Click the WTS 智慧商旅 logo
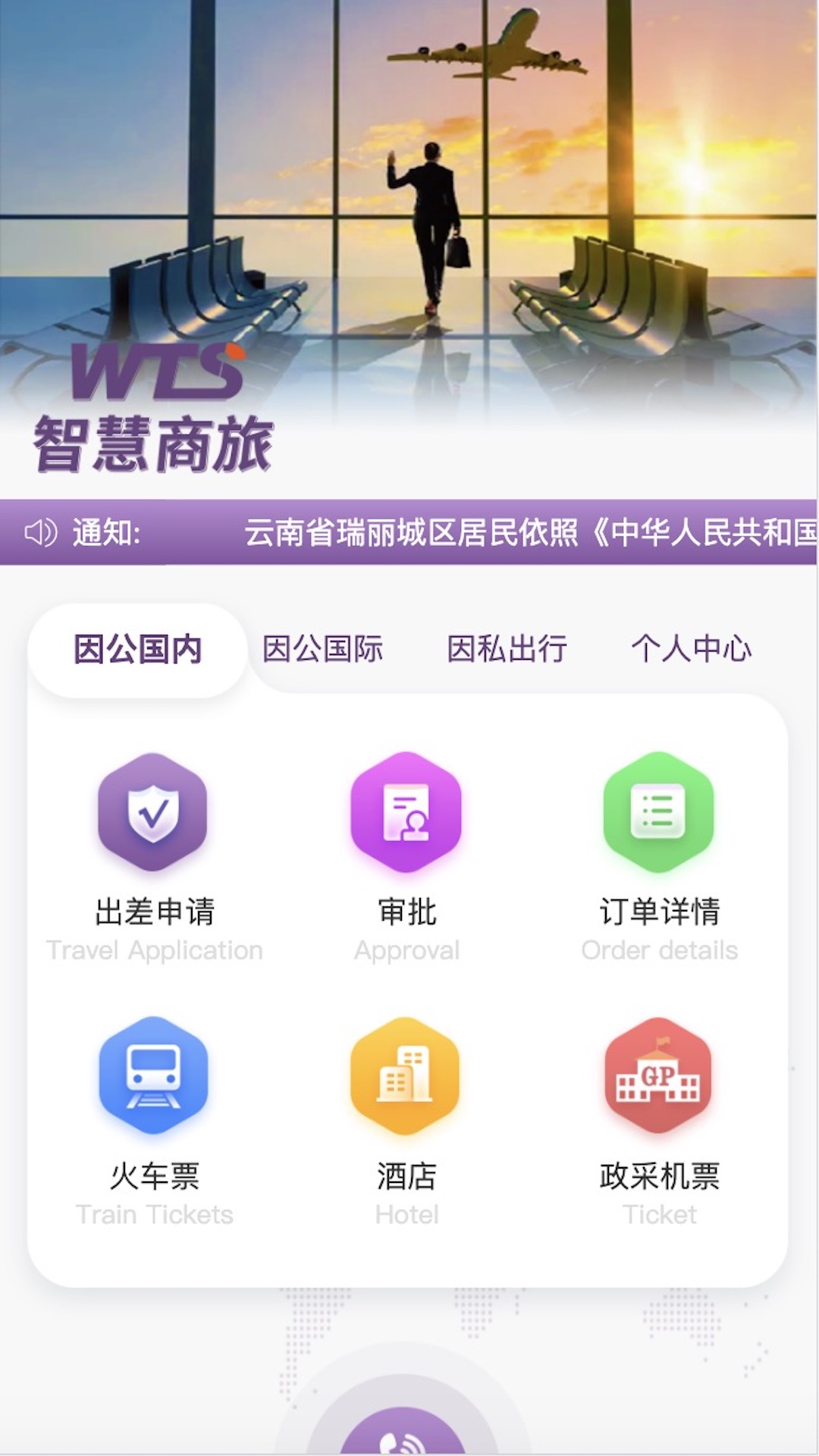Image resolution: width=819 pixels, height=1456 pixels. (x=152, y=402)
